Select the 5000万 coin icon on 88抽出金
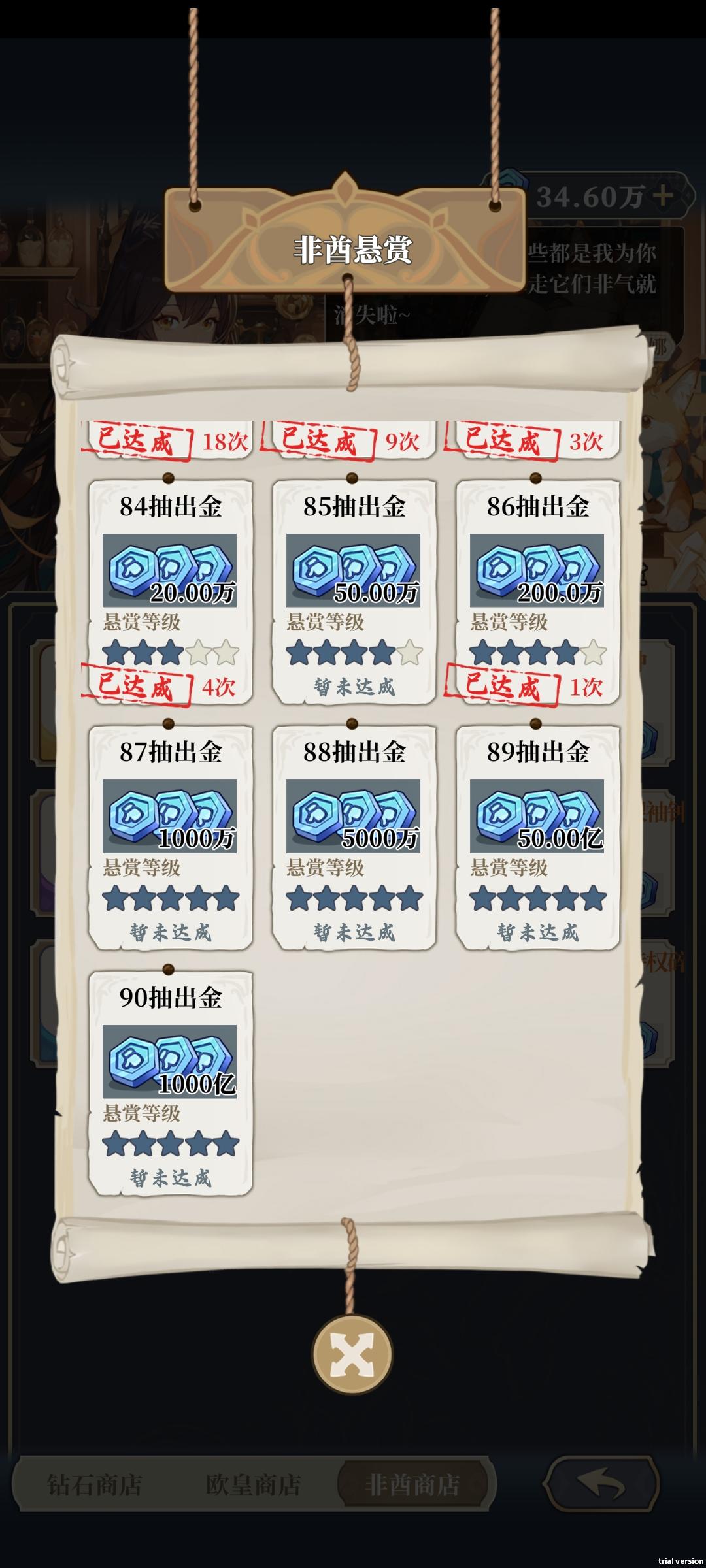Image resolution: width=706 pixels, height=1568 pixels. [352, 817]
